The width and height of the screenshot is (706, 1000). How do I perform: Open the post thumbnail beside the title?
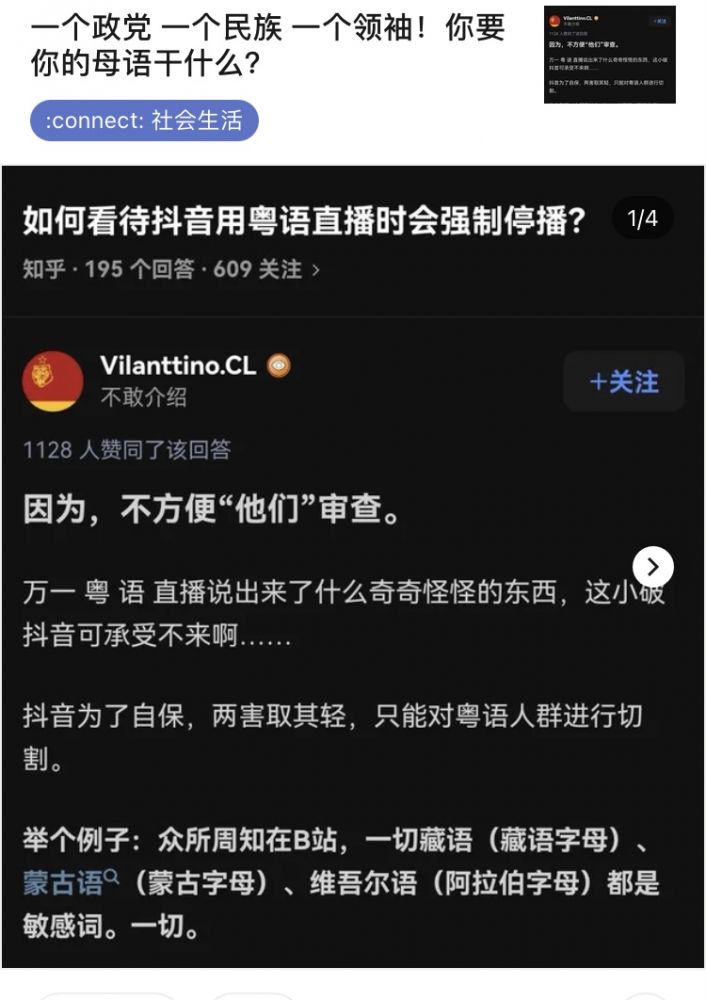click(609, 55)
